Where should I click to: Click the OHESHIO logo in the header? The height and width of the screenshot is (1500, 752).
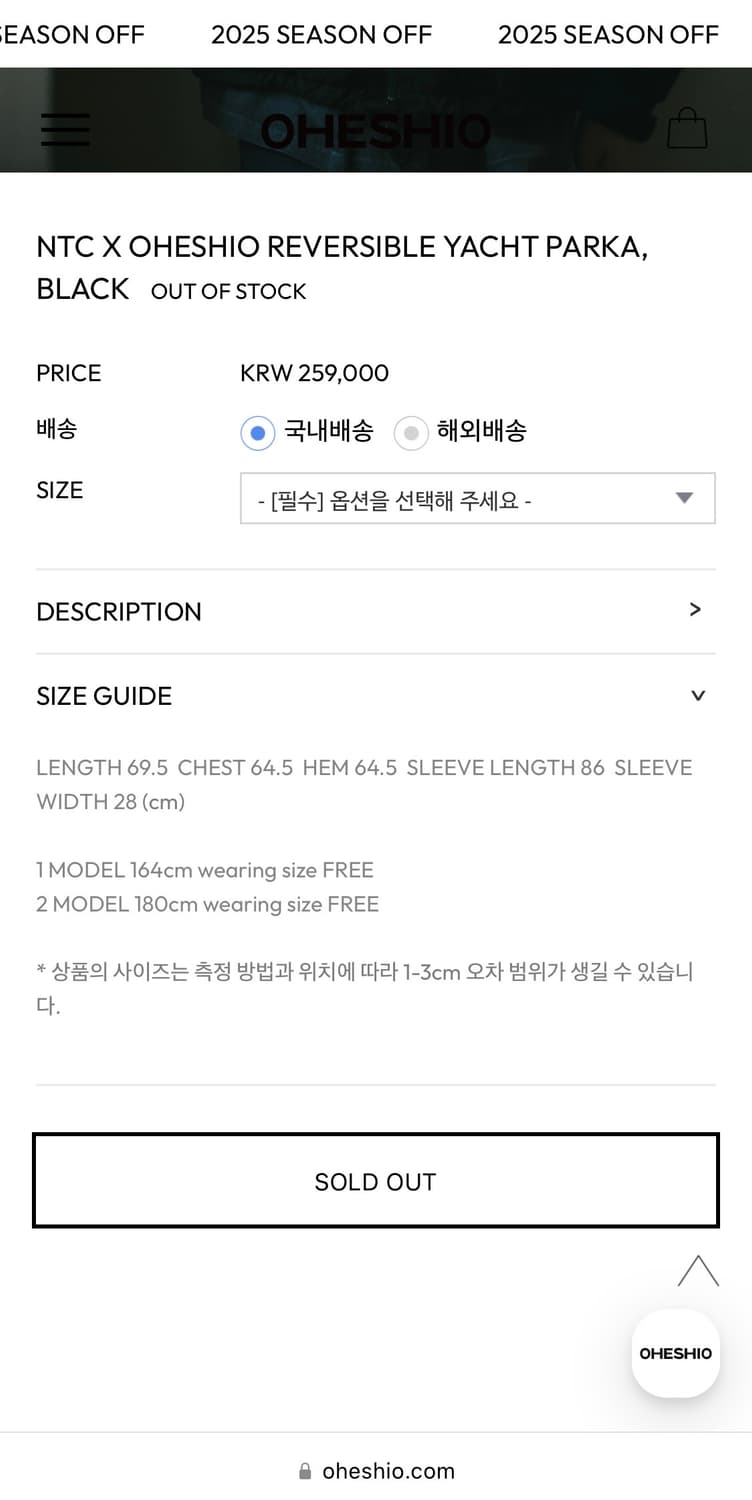375,130
